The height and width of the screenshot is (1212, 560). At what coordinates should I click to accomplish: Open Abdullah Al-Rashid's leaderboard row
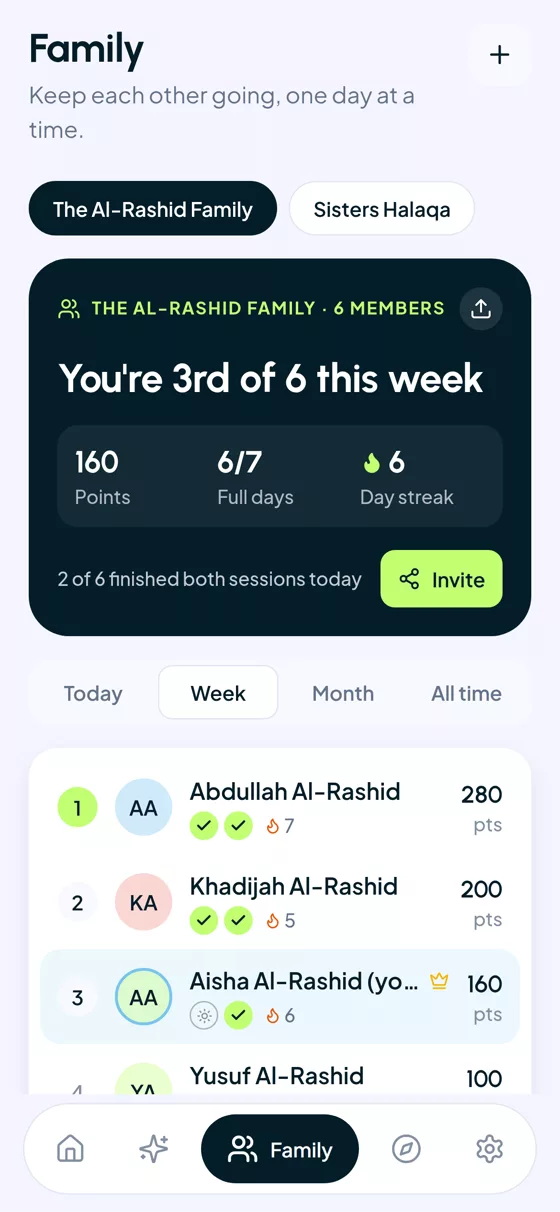tap(280, 808)
